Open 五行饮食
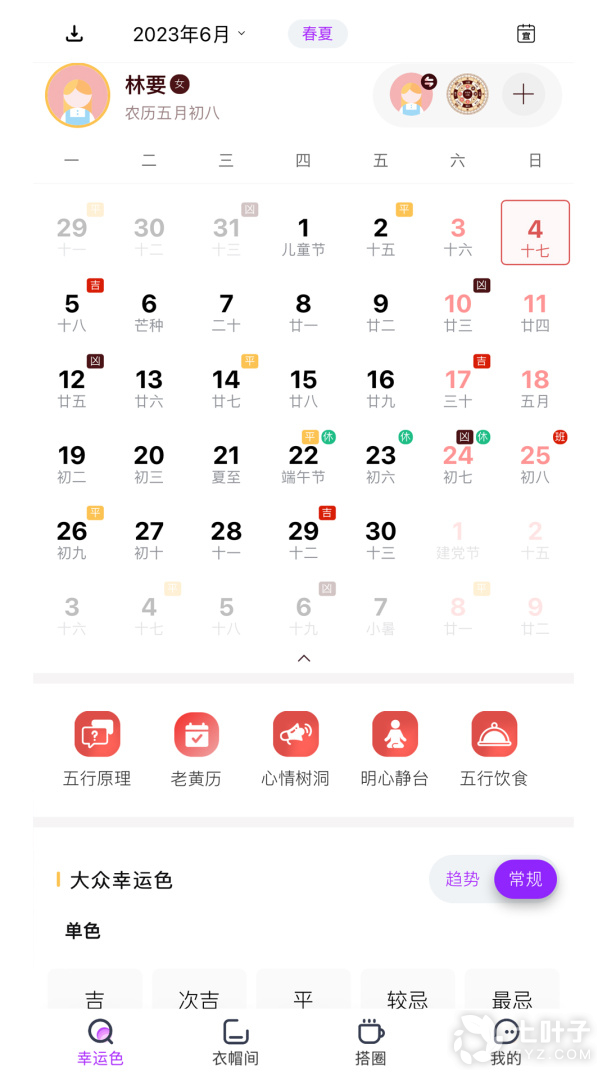This screenshot has width=607, height=1080. coord(494,748)
